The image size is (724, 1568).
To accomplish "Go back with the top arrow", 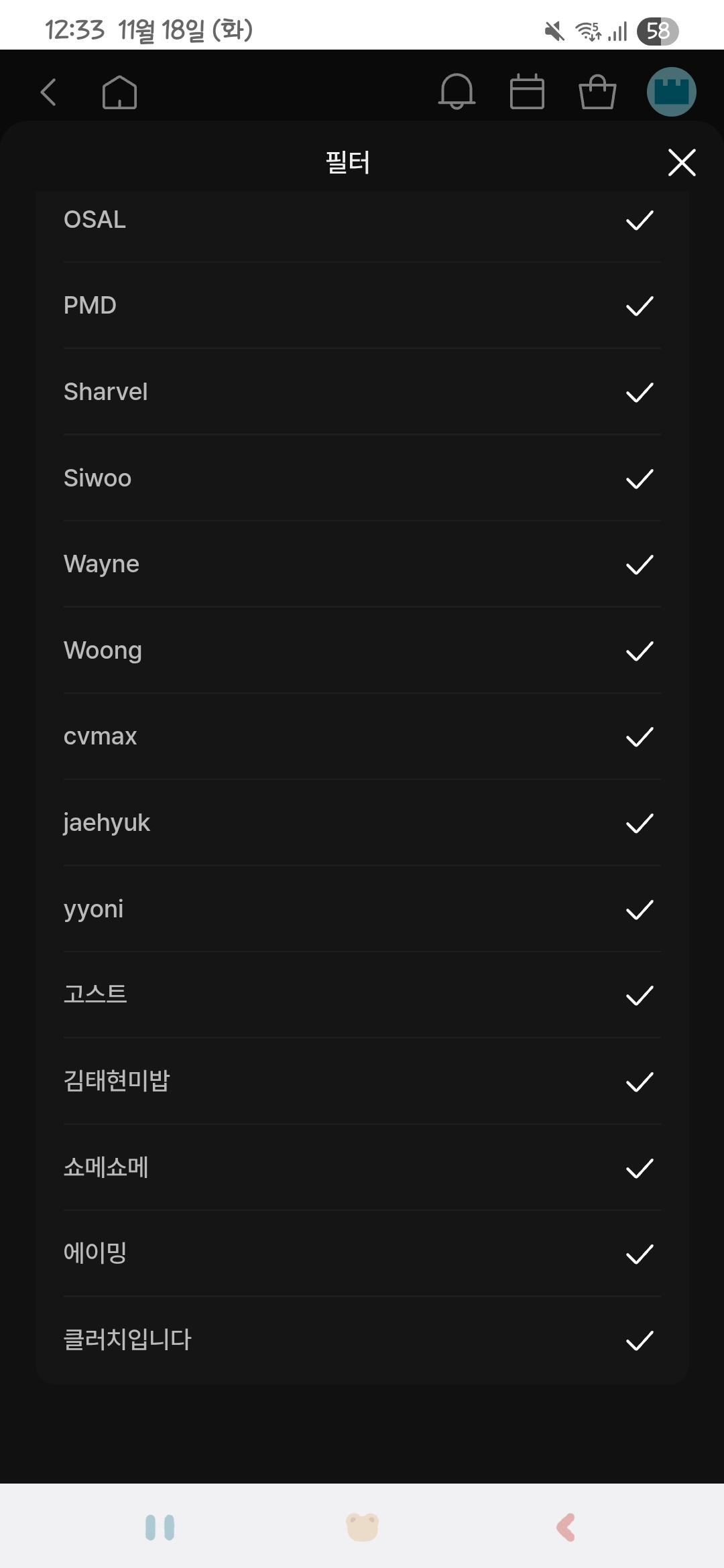I will point(48,92).
